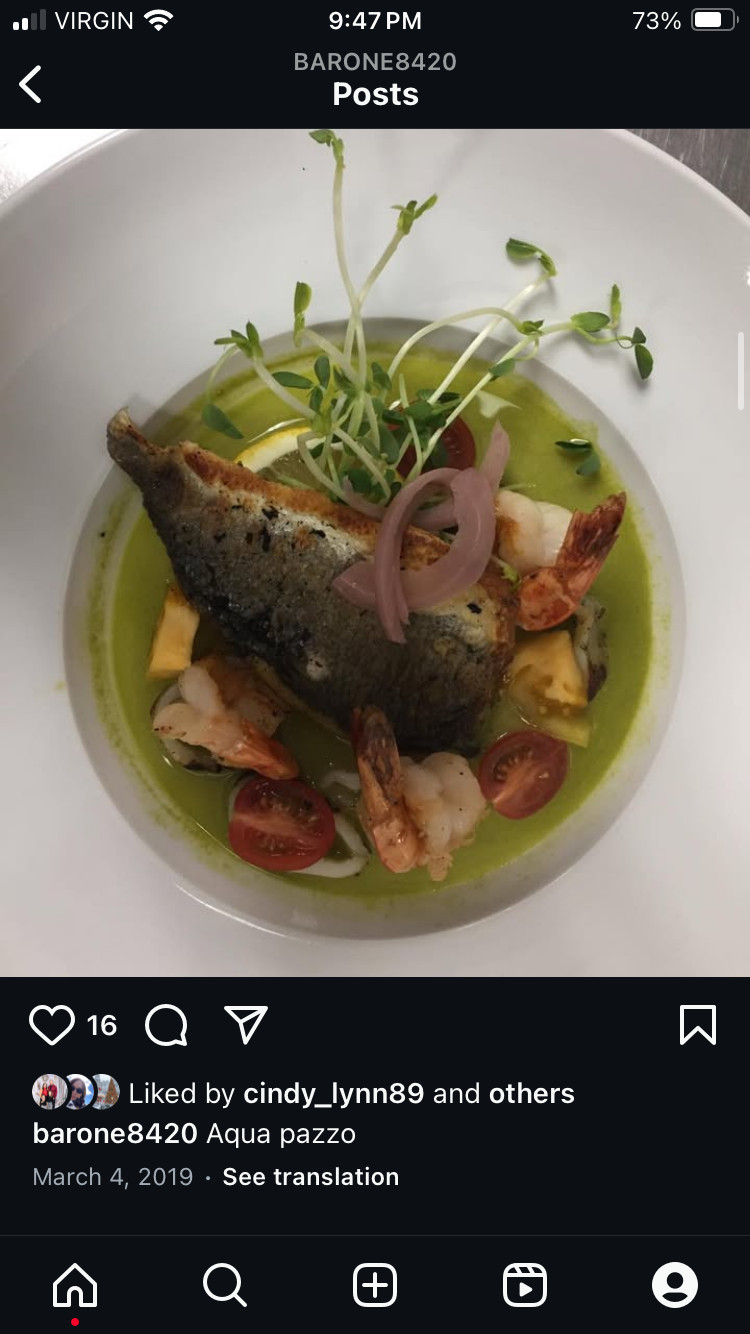Image resolution: width=750 pixels, height=1334 pixels.
Task: Switch to the Home tab
Action: pos(75,1285)
